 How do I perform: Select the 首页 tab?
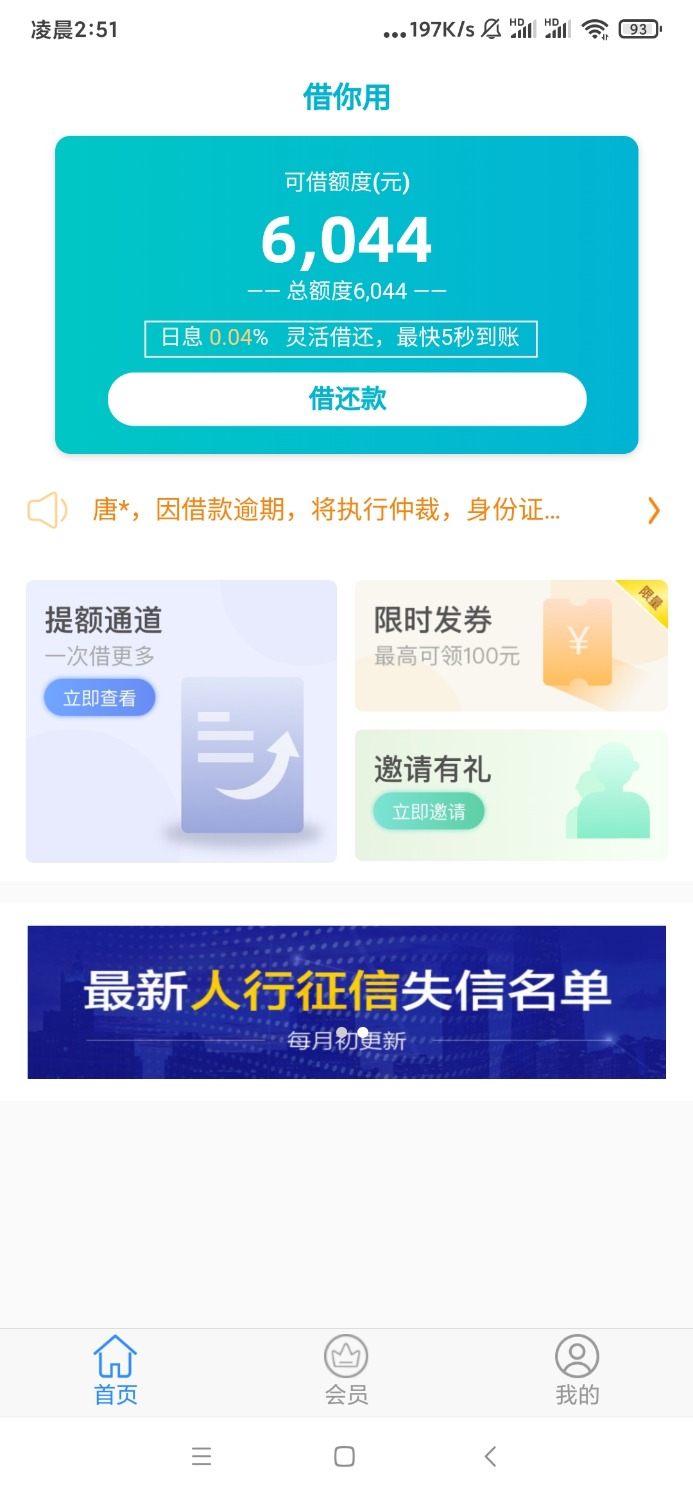[115, 1371]
